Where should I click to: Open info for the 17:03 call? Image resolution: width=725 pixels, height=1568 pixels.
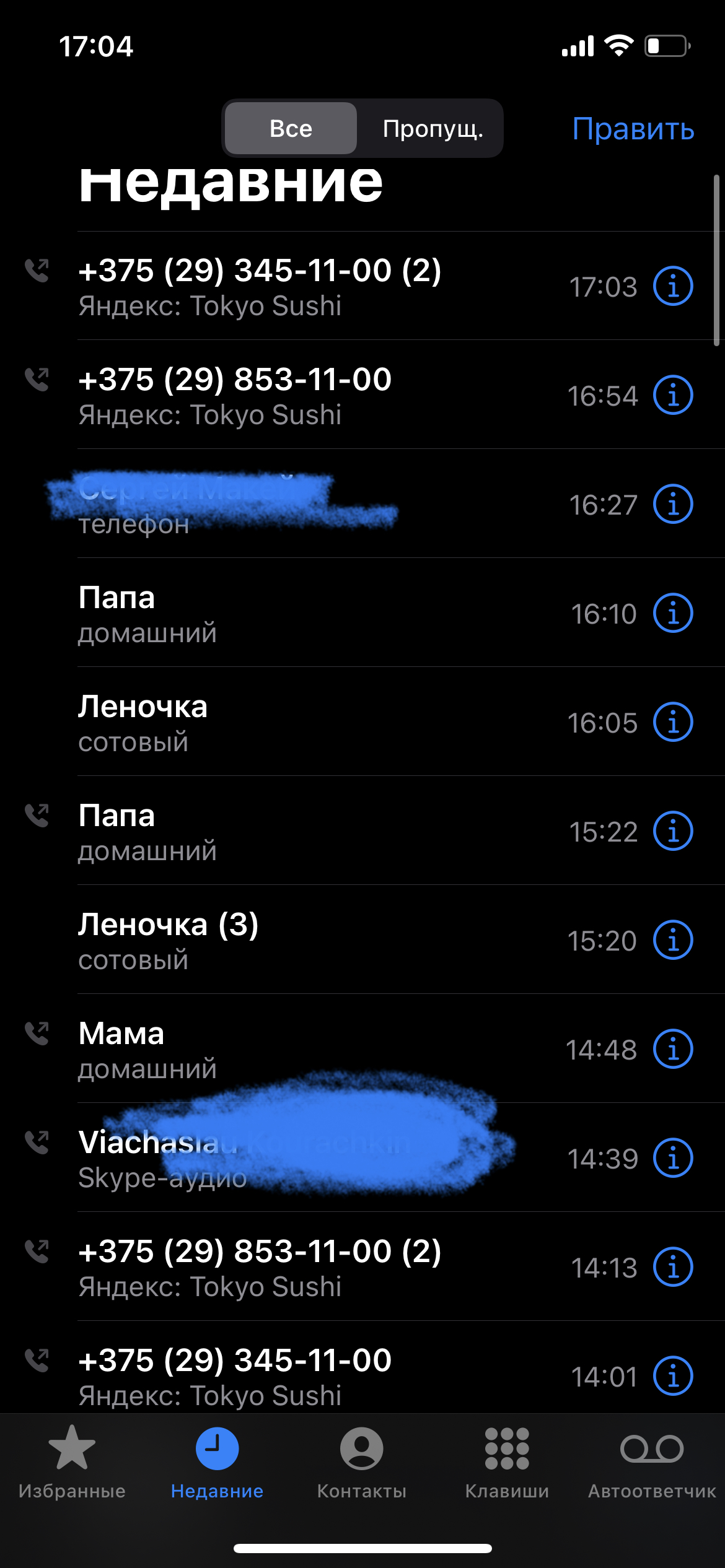point(672,286)
